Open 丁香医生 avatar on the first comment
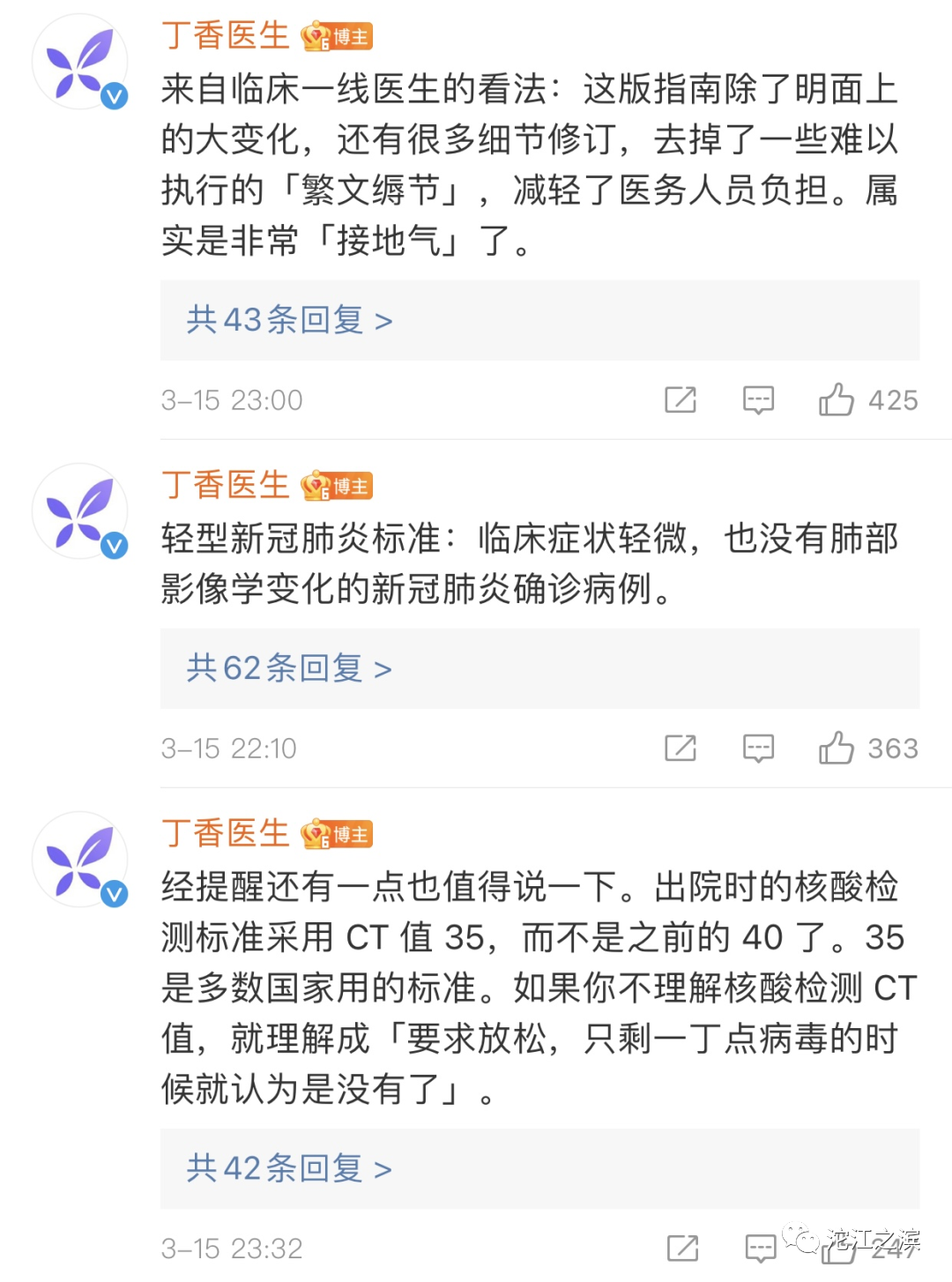The height and width of the screenshot is (1282, 952). tap(80, 62)
